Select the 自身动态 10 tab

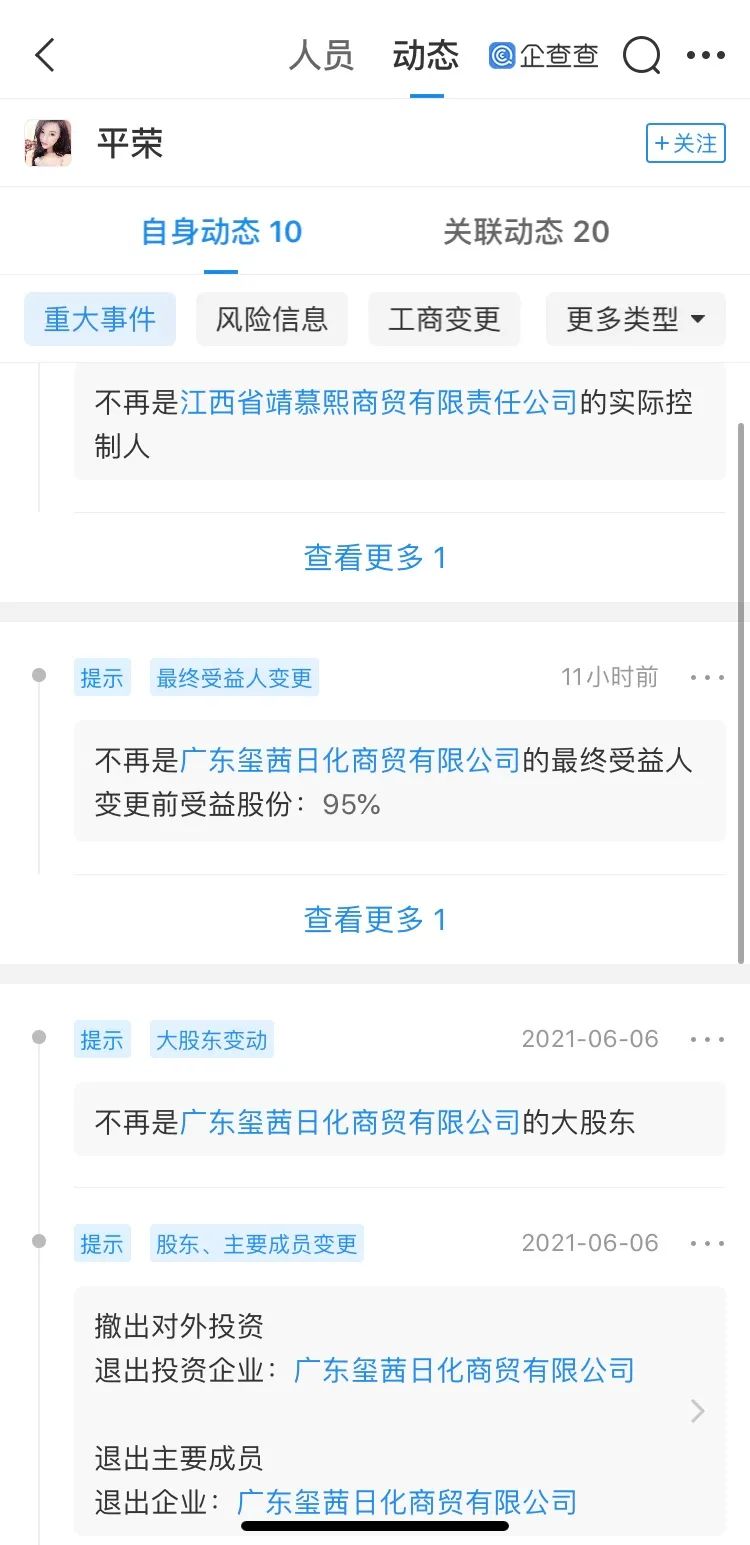pyautogui.click(x=221, y=232)
